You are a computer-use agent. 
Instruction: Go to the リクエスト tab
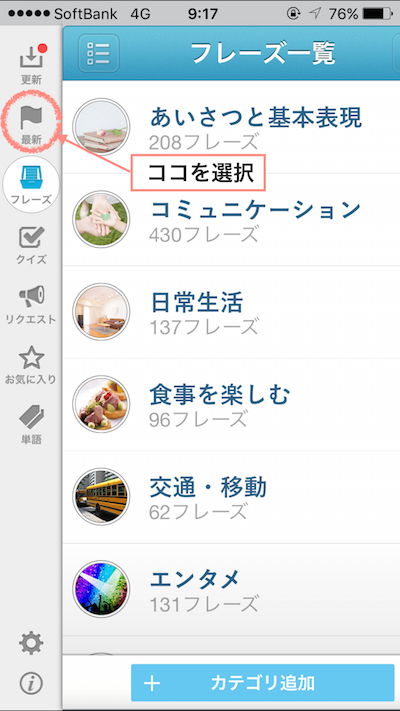(x=31, y=305)
